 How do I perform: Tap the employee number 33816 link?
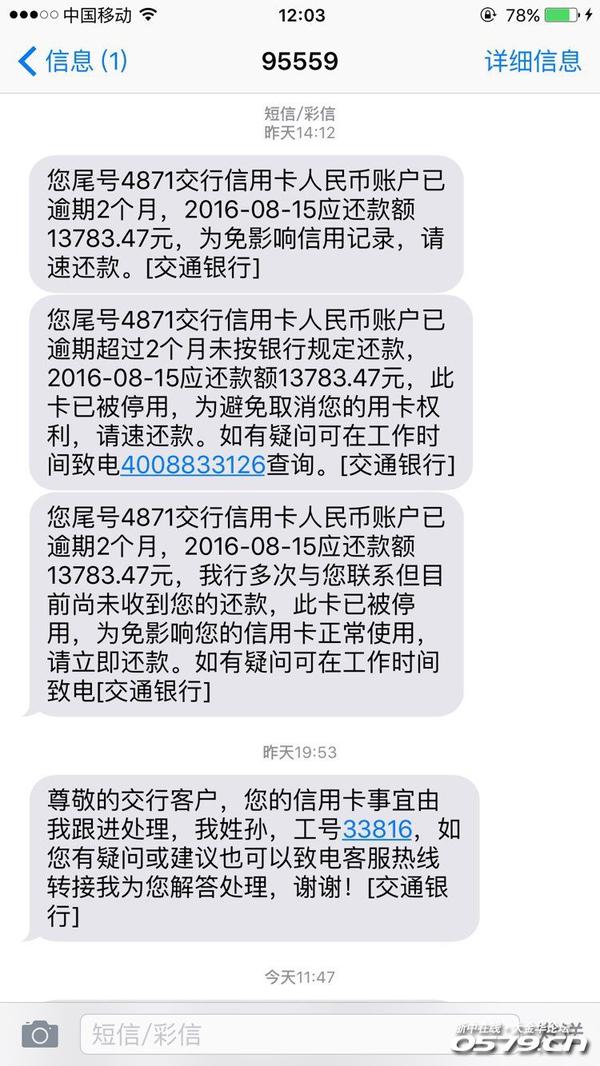coord(376,829)
